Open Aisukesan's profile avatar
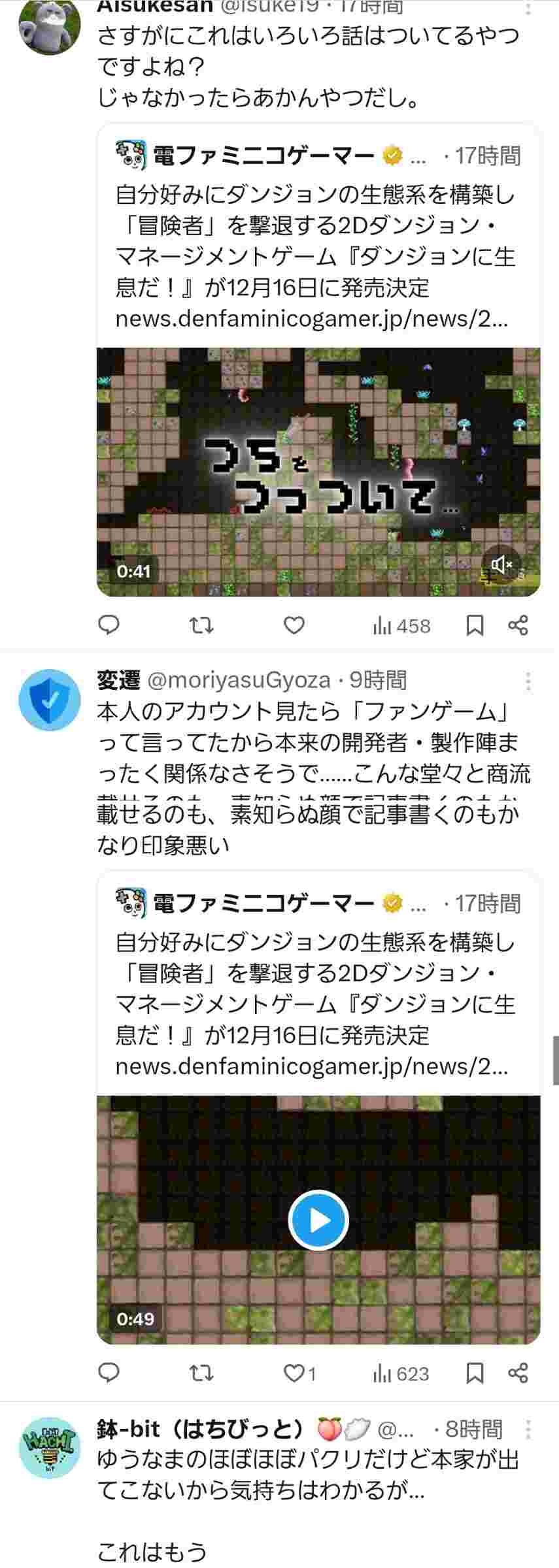Screen dimensions: 559x1568 click(x=49, y=26)
